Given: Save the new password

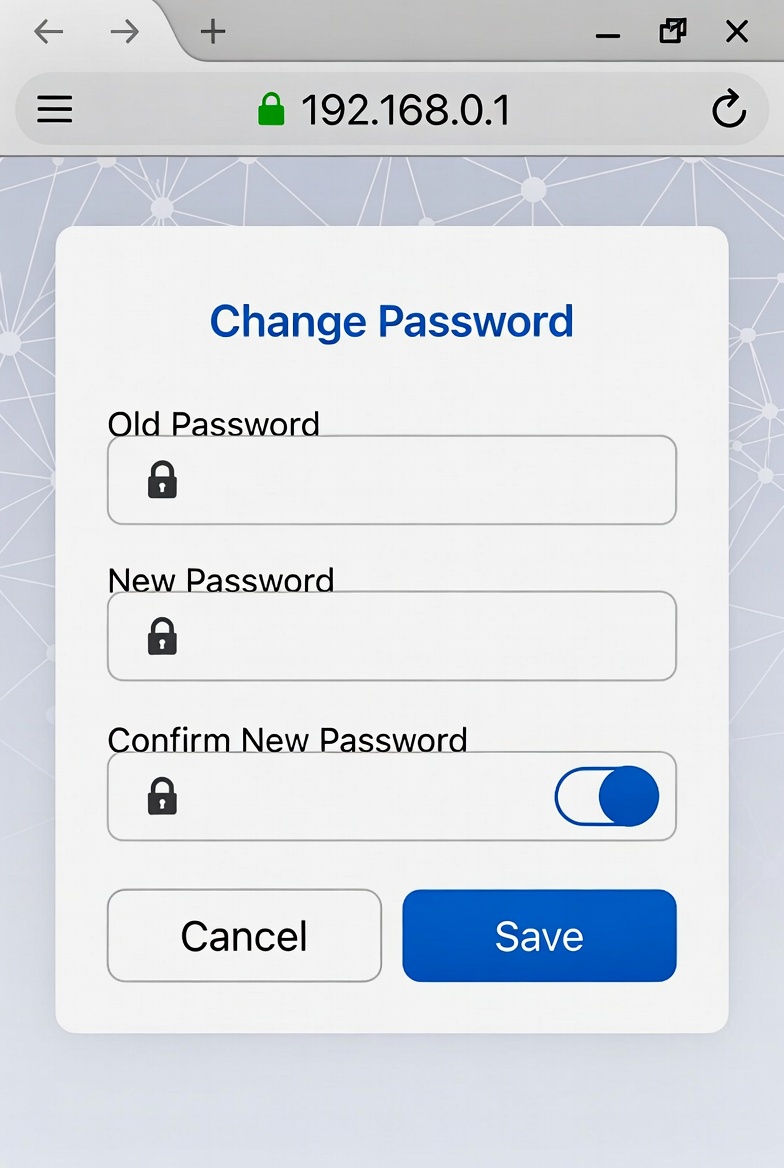Looking at the screenshot, I should (538, 935).
